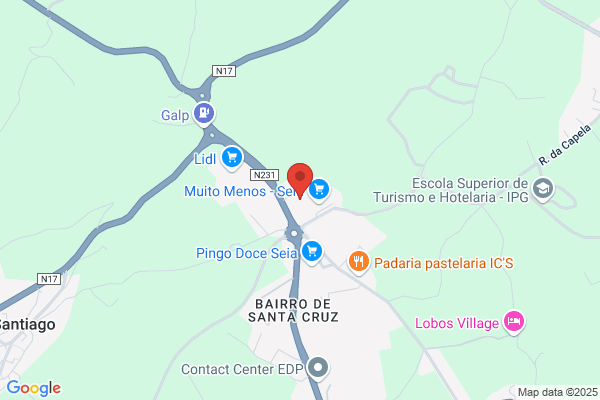The width and height of the screenshot is (600, 400).
Task: View Pingo Doce Seia place marker
Action: (x=312, y=250)
